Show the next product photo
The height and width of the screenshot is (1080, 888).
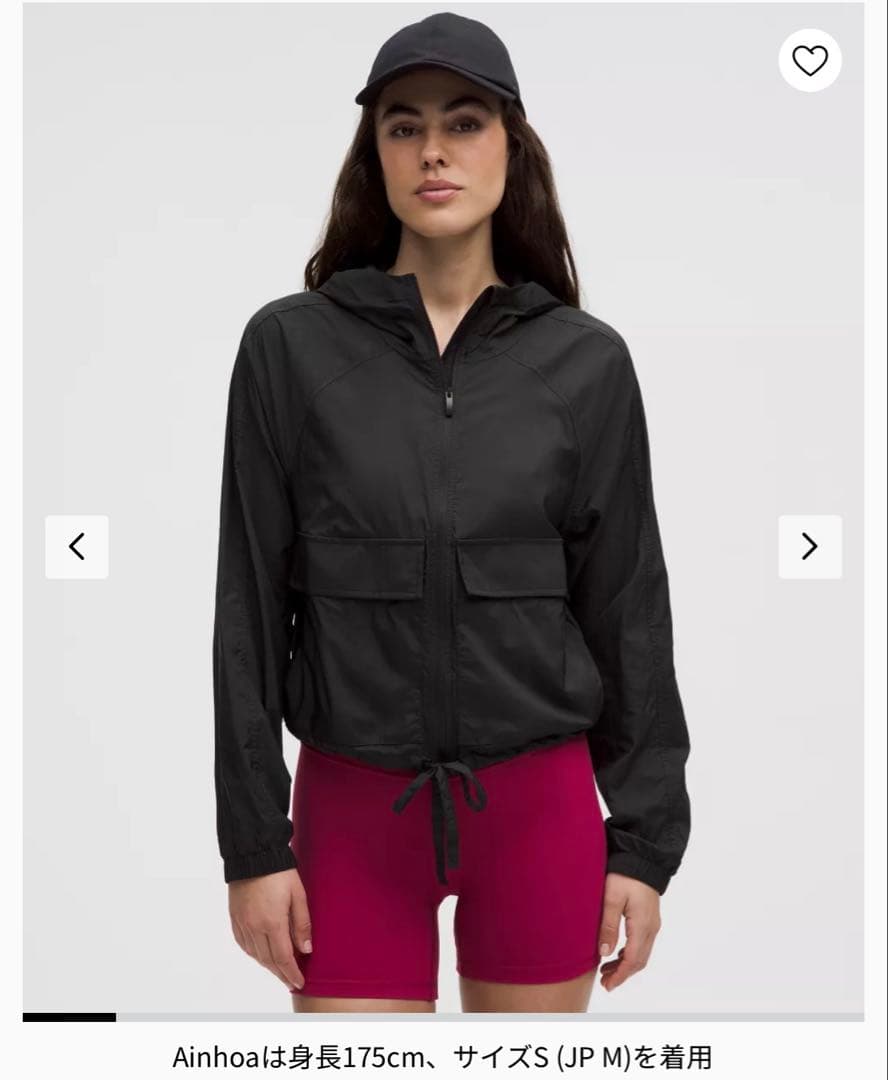pos(809,546)
